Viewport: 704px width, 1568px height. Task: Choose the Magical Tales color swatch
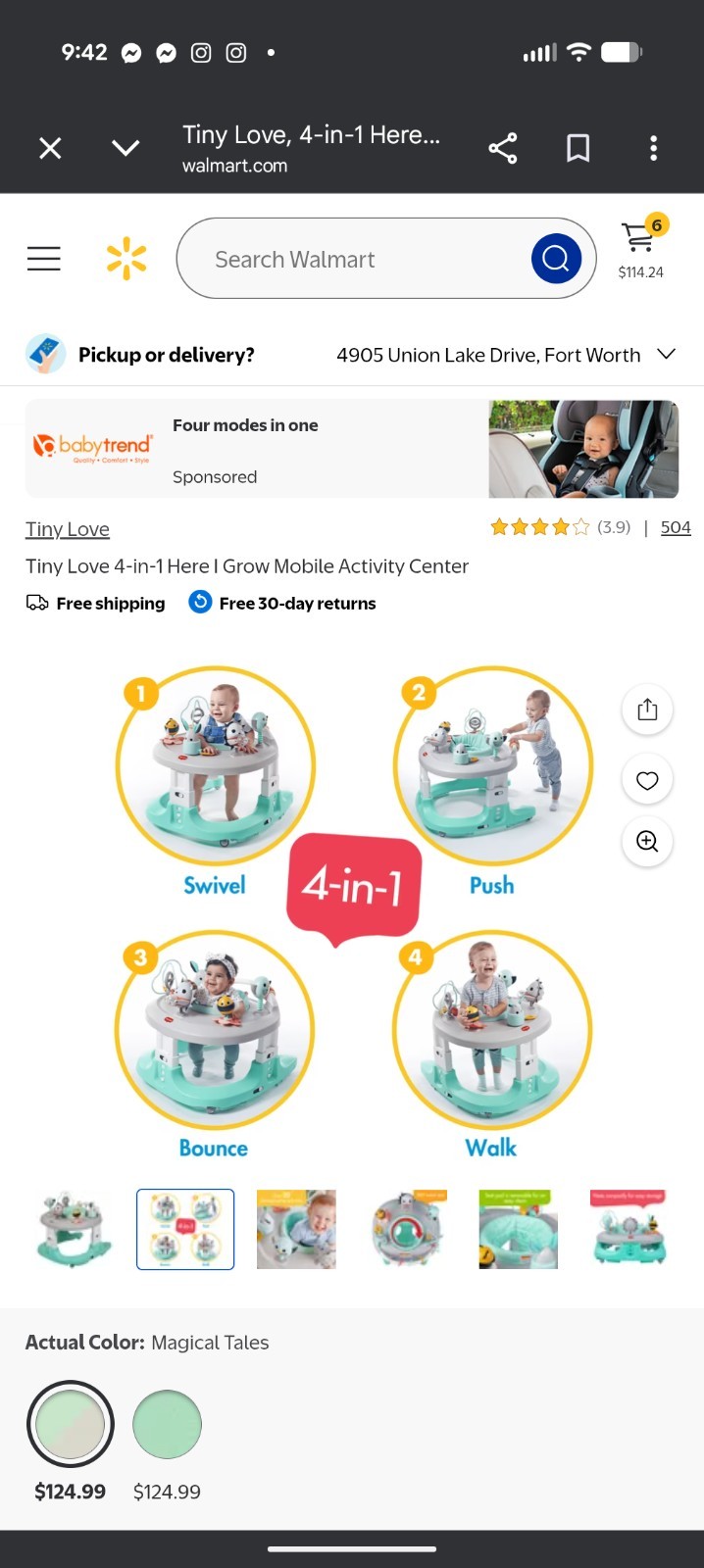tap(70, 1424)
